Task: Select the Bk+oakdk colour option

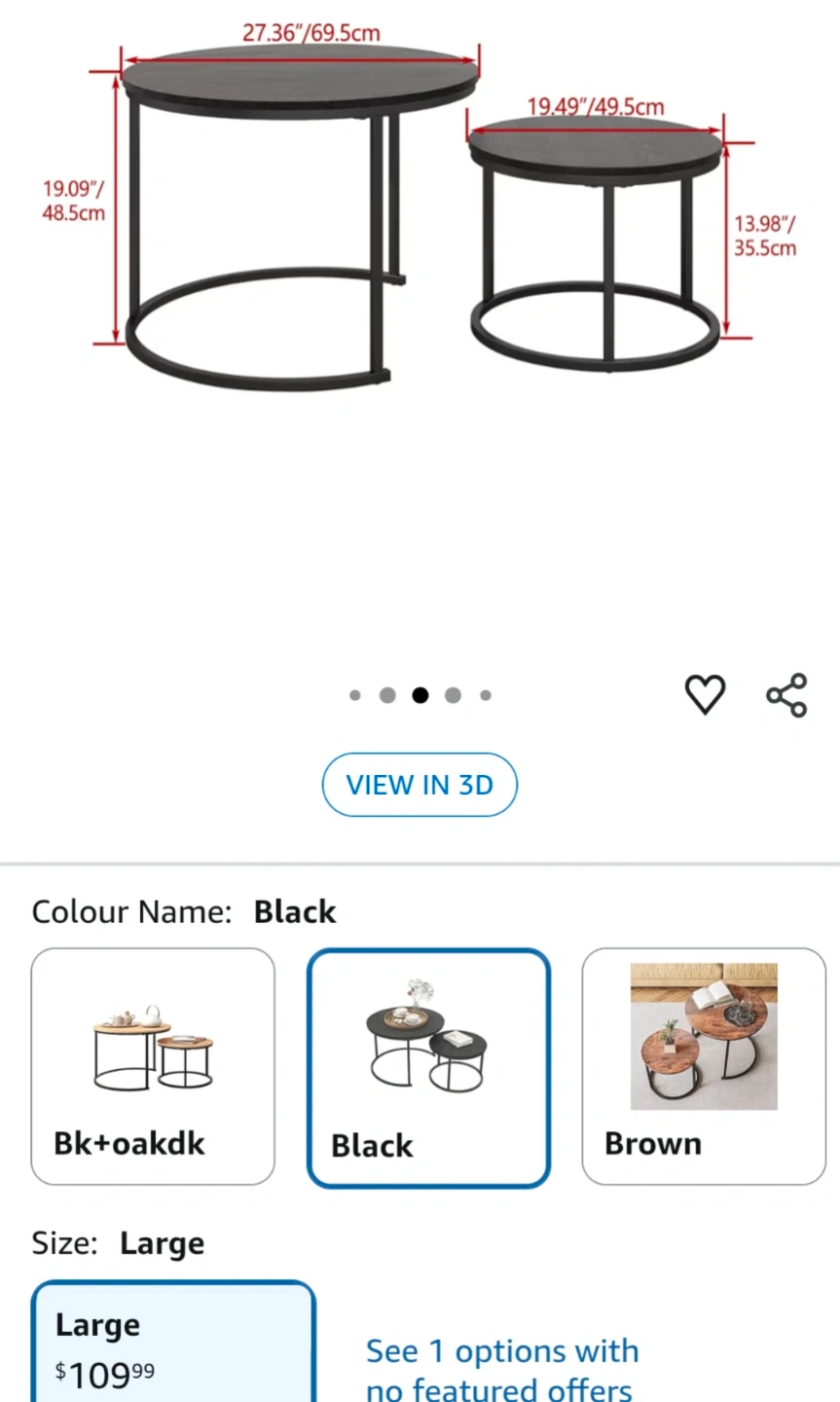Action: 153,1066
